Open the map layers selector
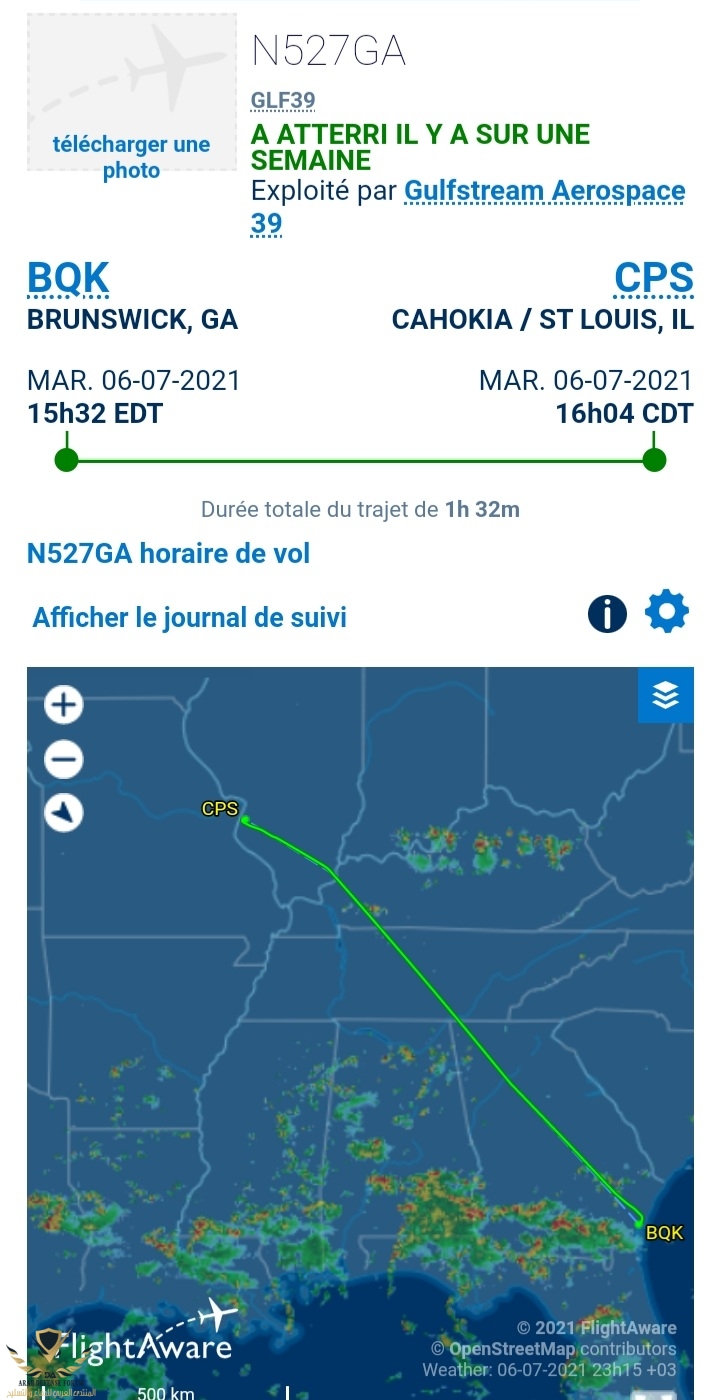 coord(666,695)
